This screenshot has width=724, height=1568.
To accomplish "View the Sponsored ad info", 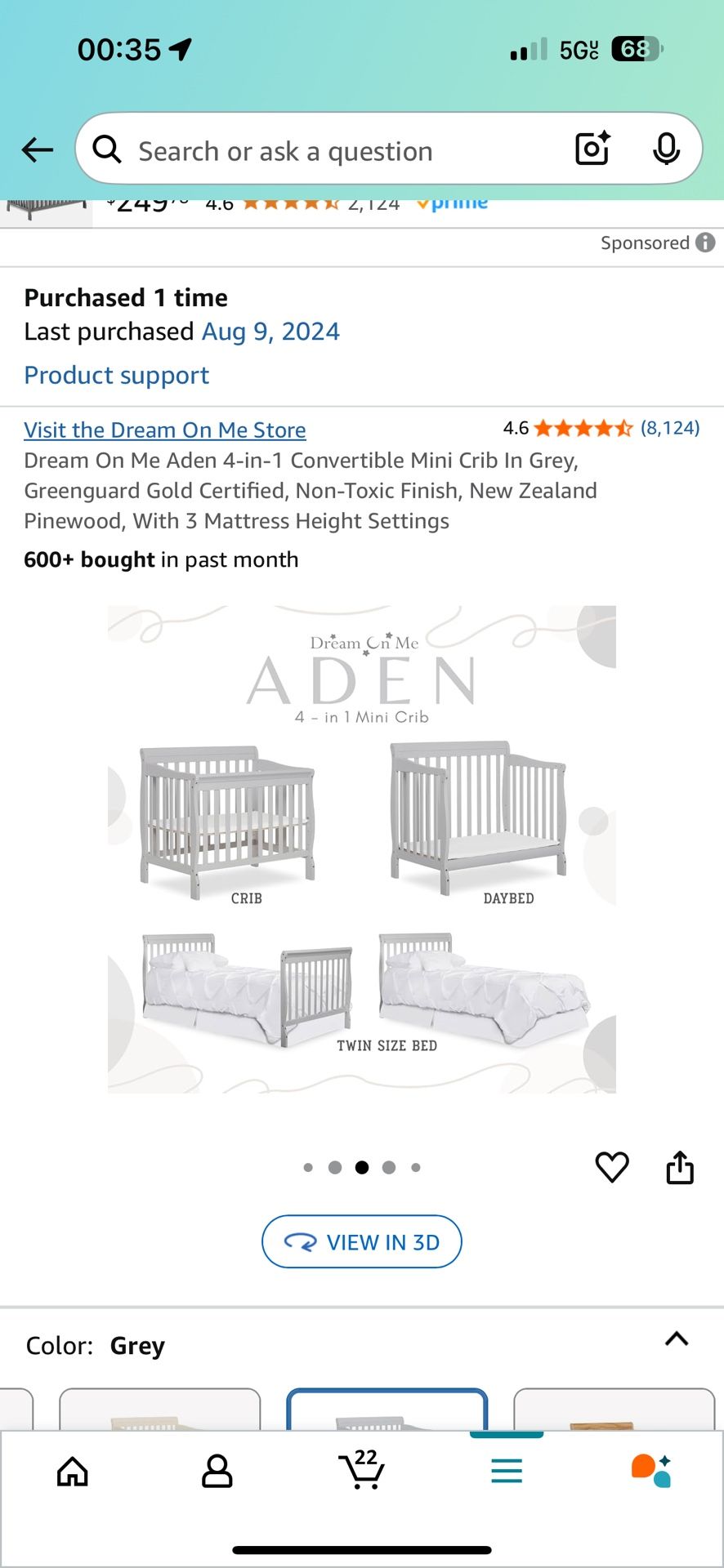I will coord(704,242).
